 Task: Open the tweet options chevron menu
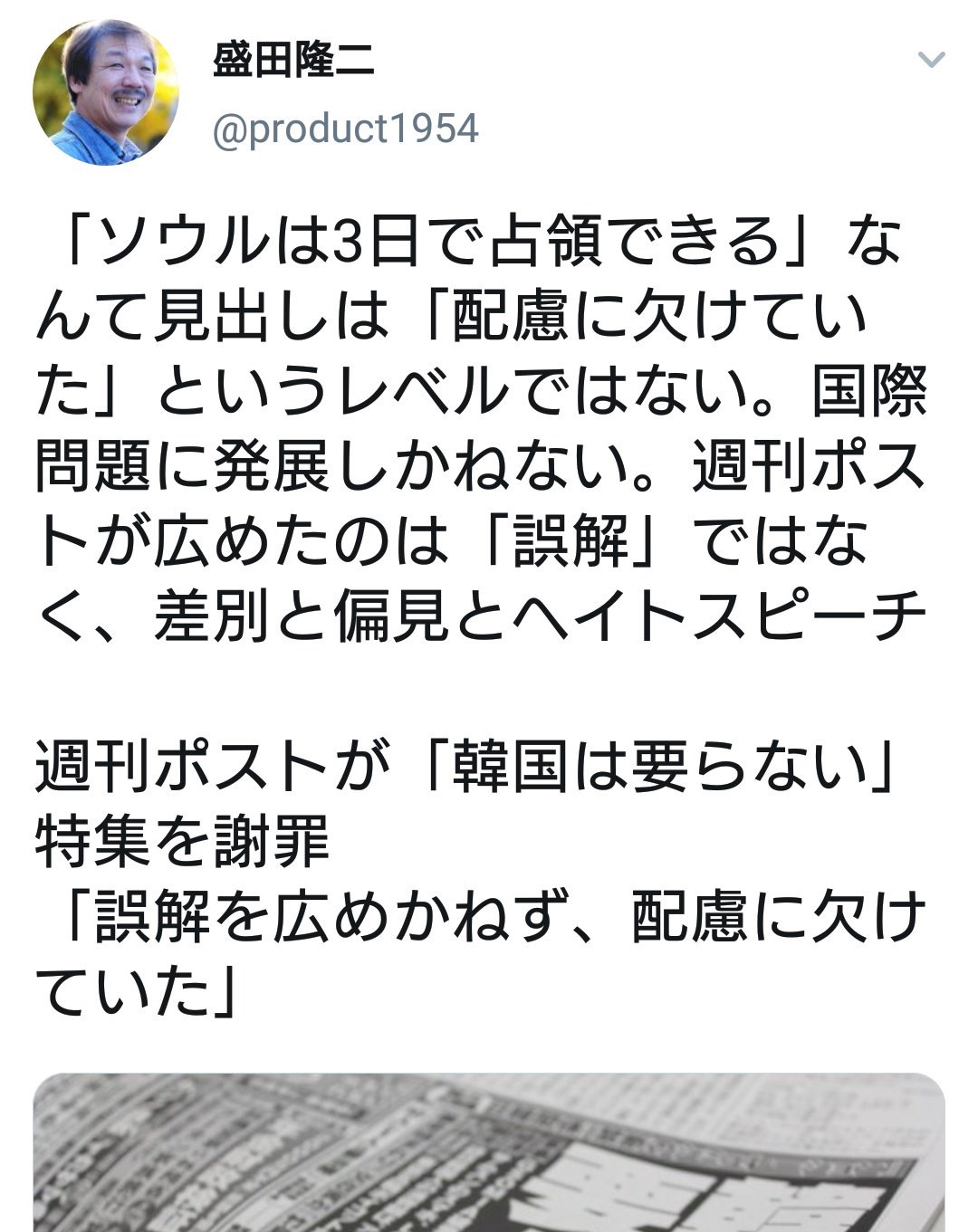[931, 61]
